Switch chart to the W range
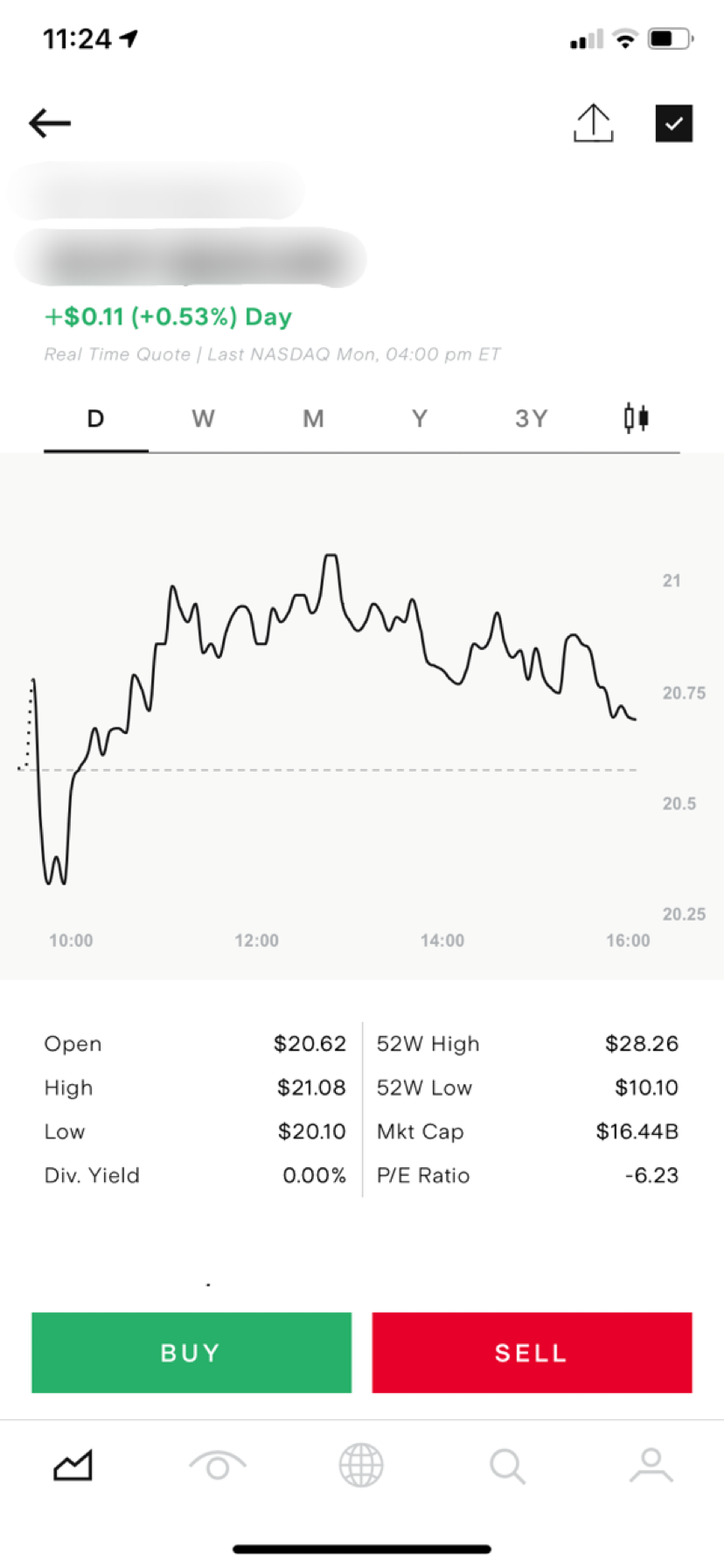This screenshot has height=1568, width=724. 203,419
